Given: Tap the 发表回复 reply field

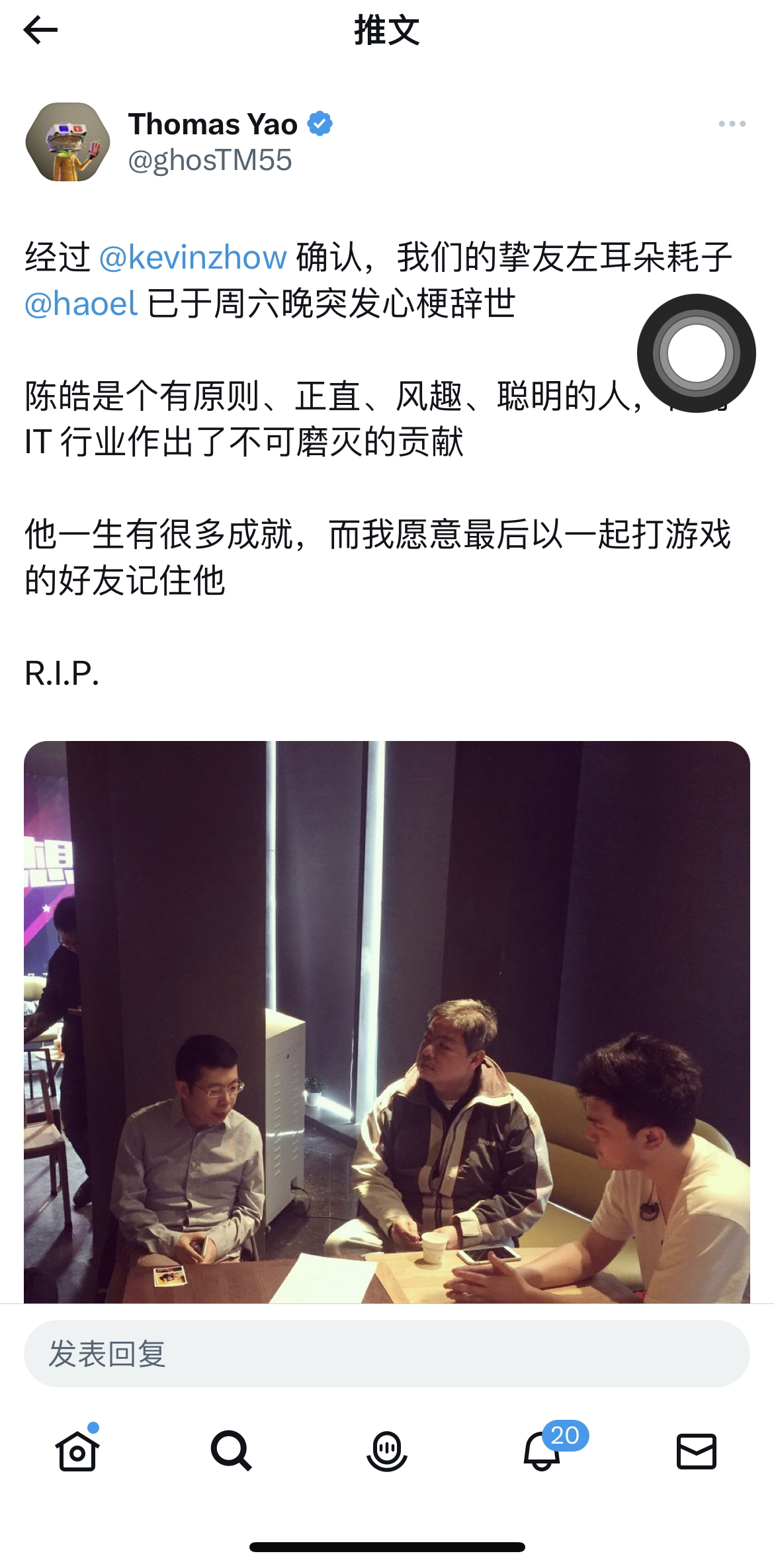Looking at the screenshot, I should pos(387,1354).
